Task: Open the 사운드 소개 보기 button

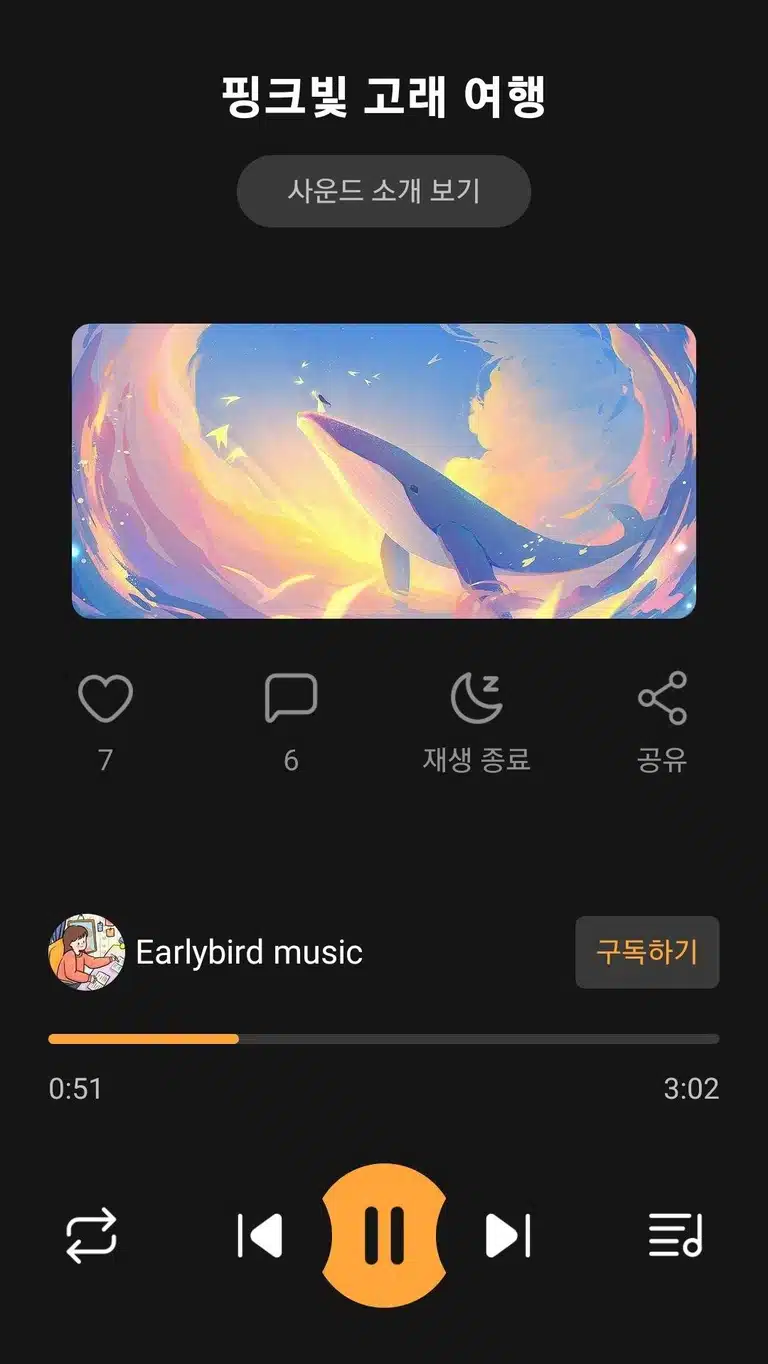Action: (x=383, y=191)
